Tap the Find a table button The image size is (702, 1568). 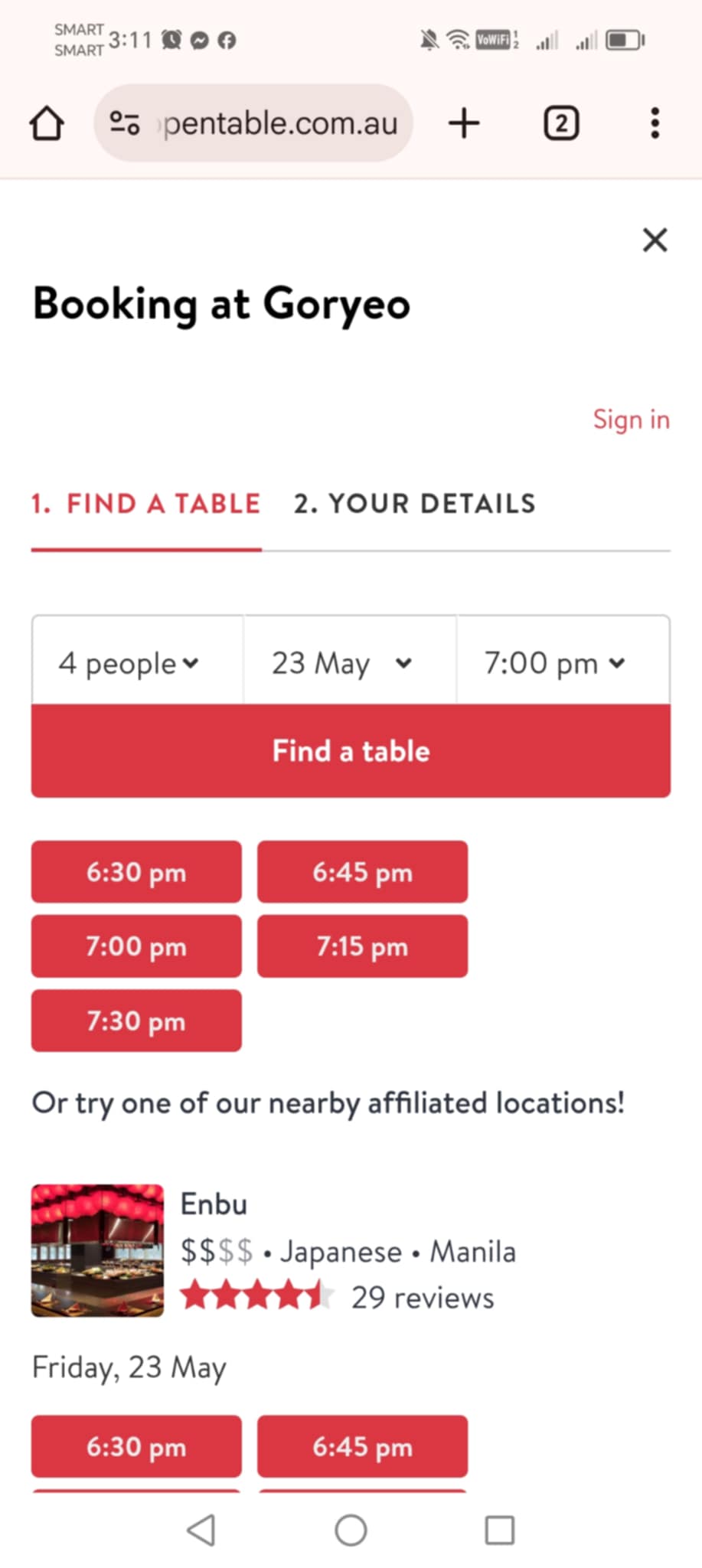[x=351, y=751]
